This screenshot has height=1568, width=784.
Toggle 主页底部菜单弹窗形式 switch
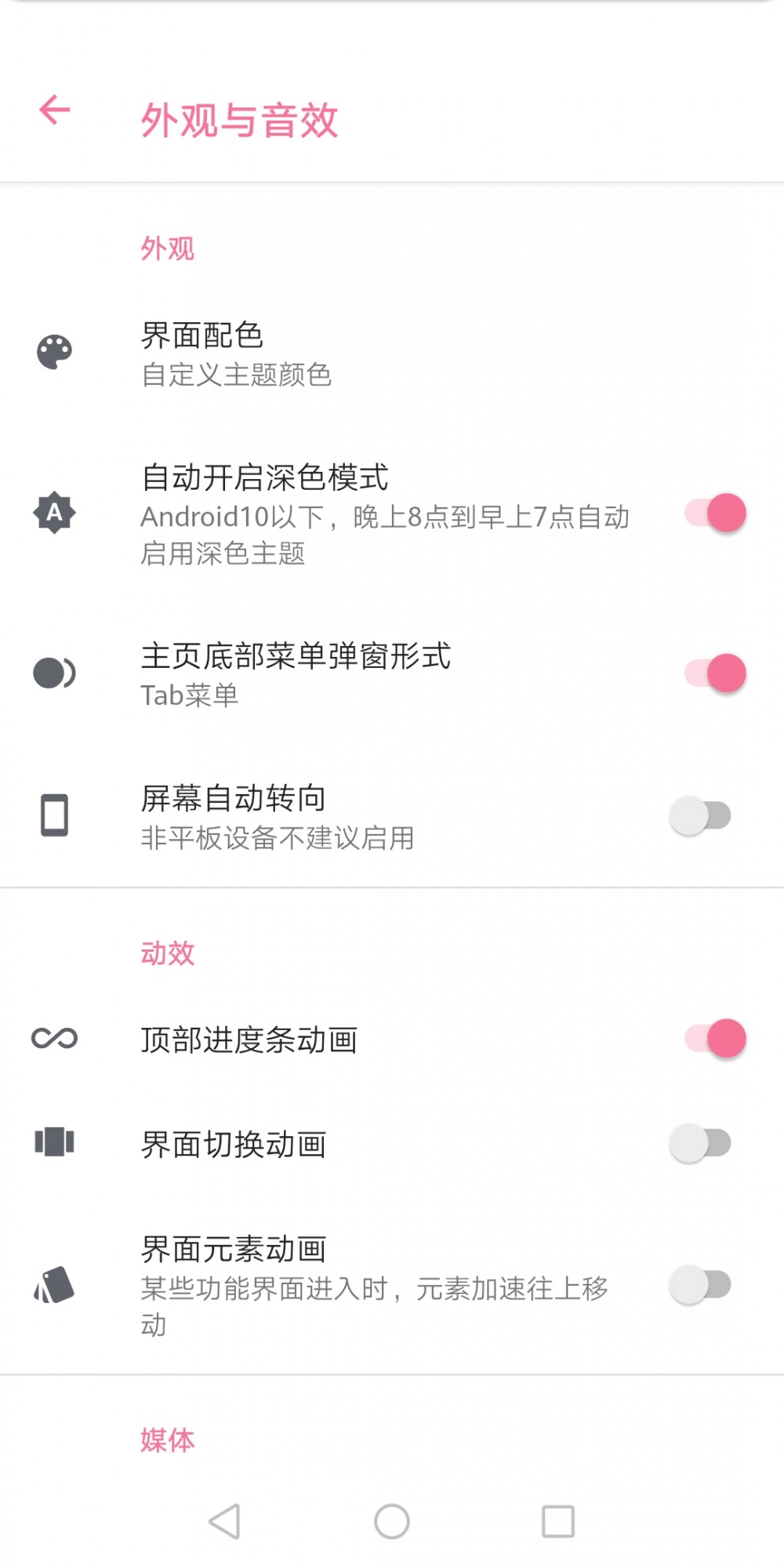[x=714, y=673]
